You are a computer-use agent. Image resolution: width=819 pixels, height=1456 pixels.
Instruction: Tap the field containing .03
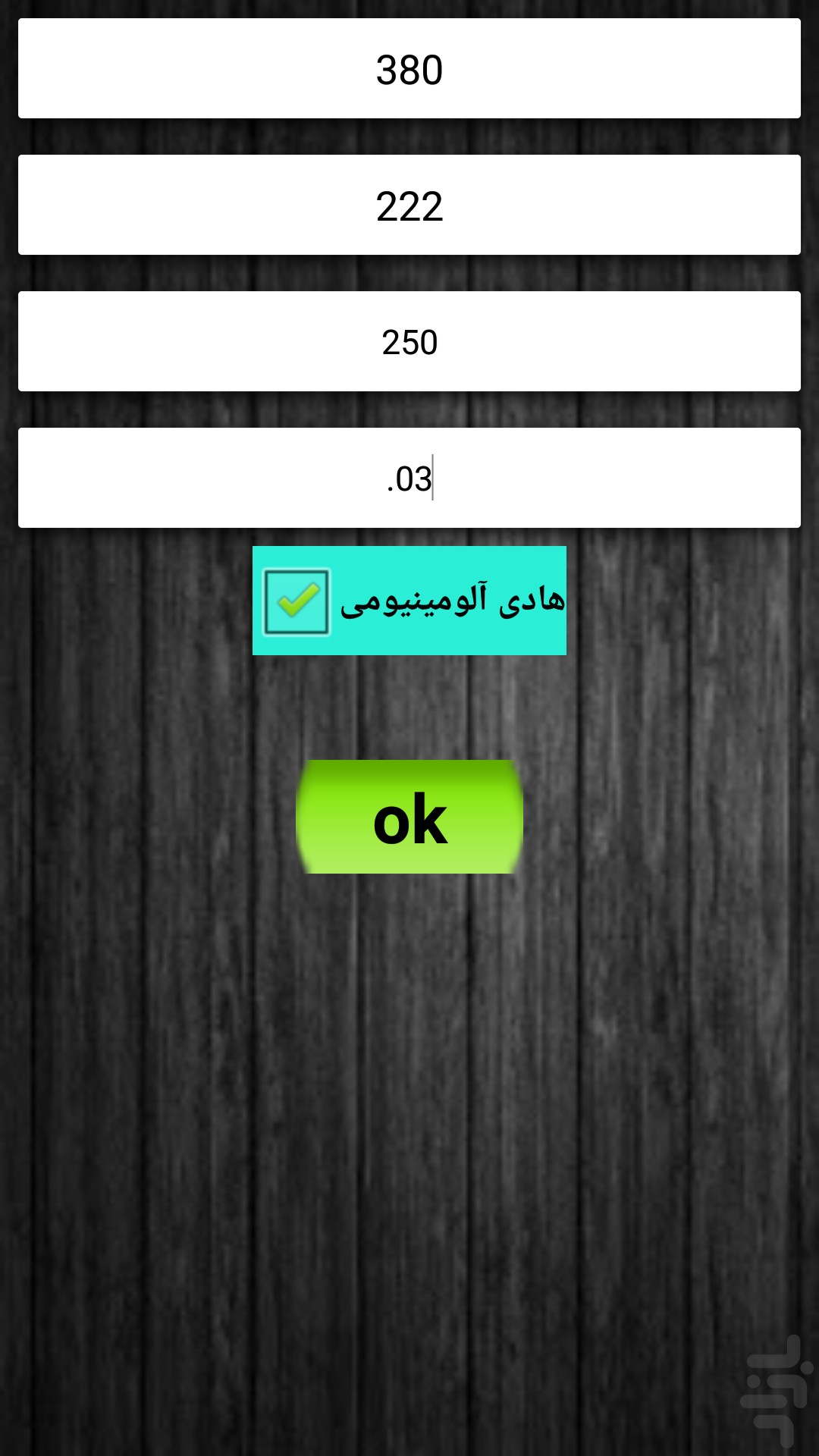409,478
